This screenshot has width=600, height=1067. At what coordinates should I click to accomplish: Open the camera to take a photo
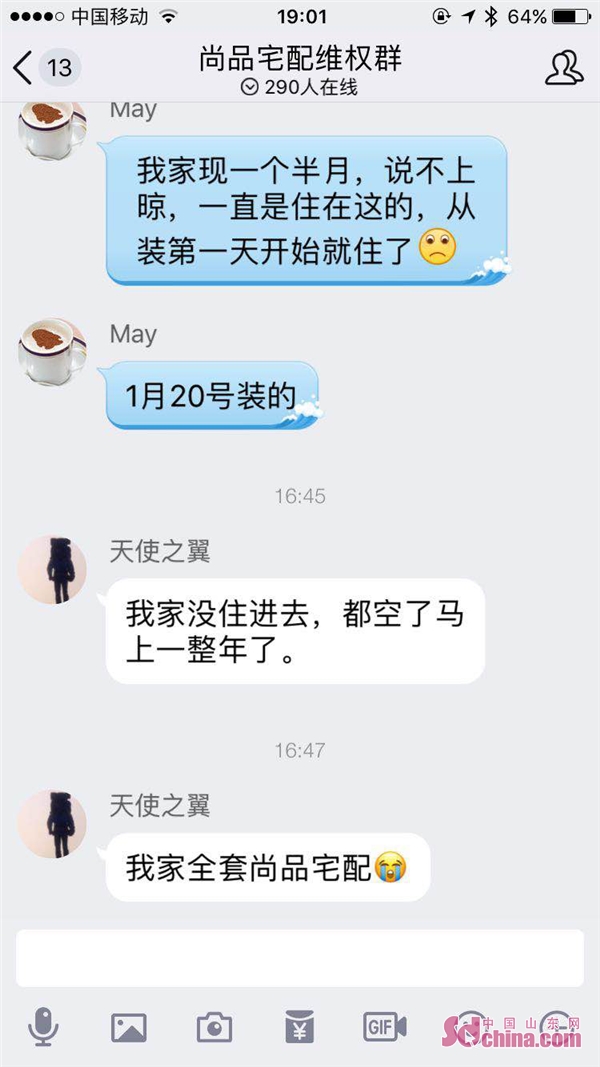pyautogui.click(x=214, y=1026)
